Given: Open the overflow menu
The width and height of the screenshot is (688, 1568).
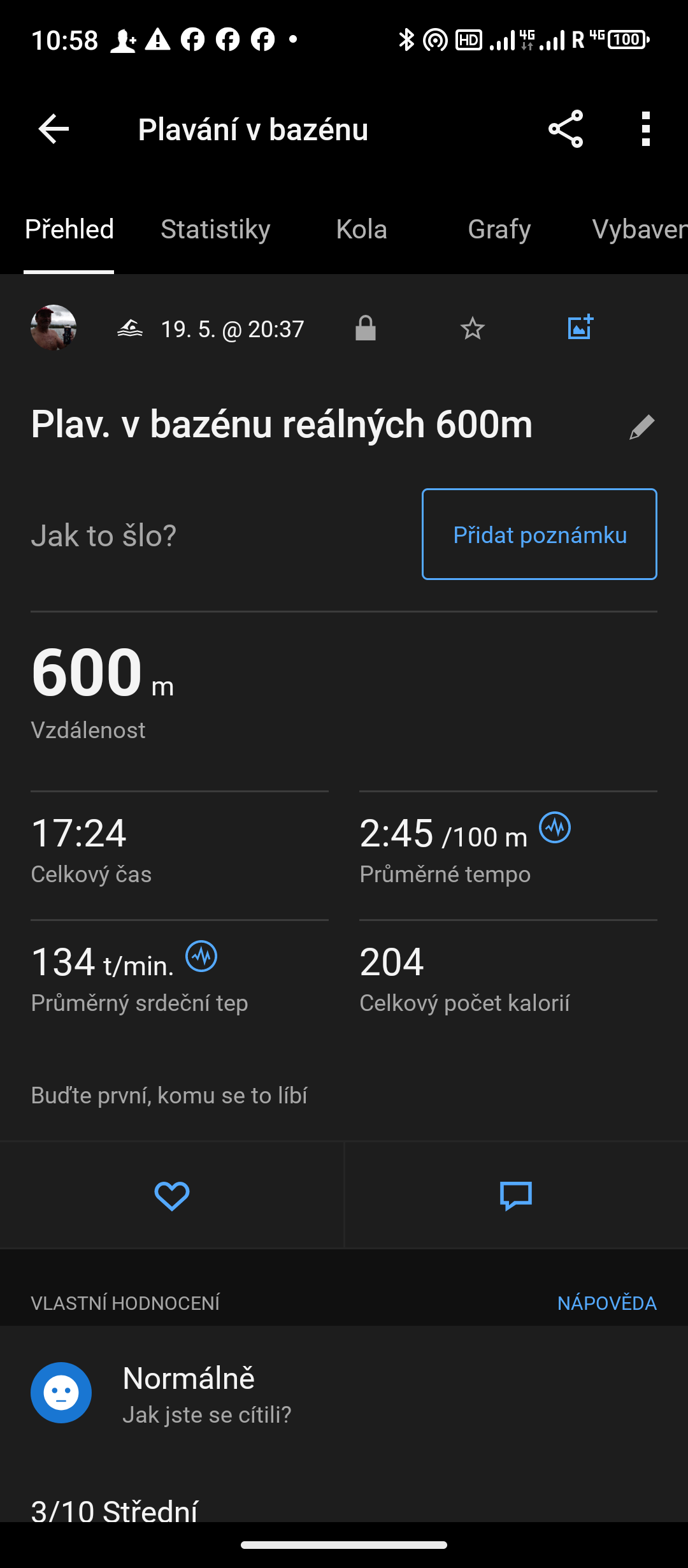Looking at the screenshot, I should point(645,129).
